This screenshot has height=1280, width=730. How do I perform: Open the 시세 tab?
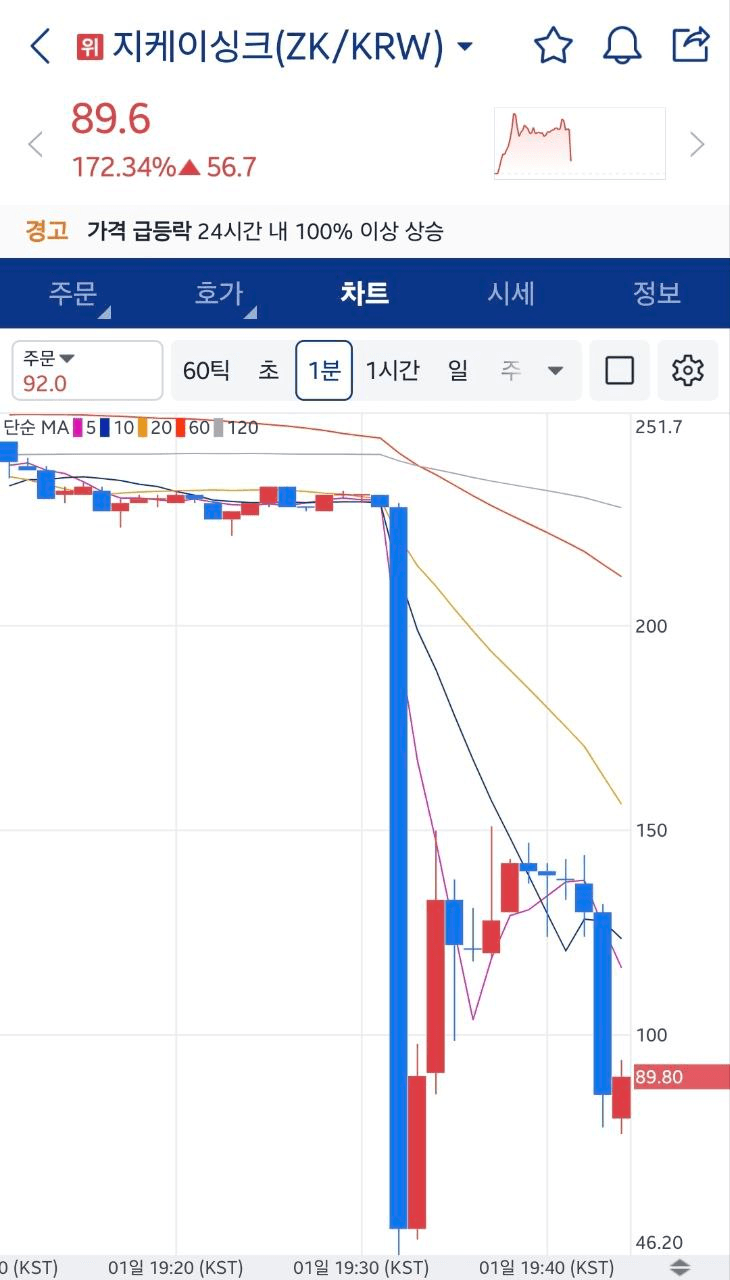pyautogui.click(x=511, y=293)
